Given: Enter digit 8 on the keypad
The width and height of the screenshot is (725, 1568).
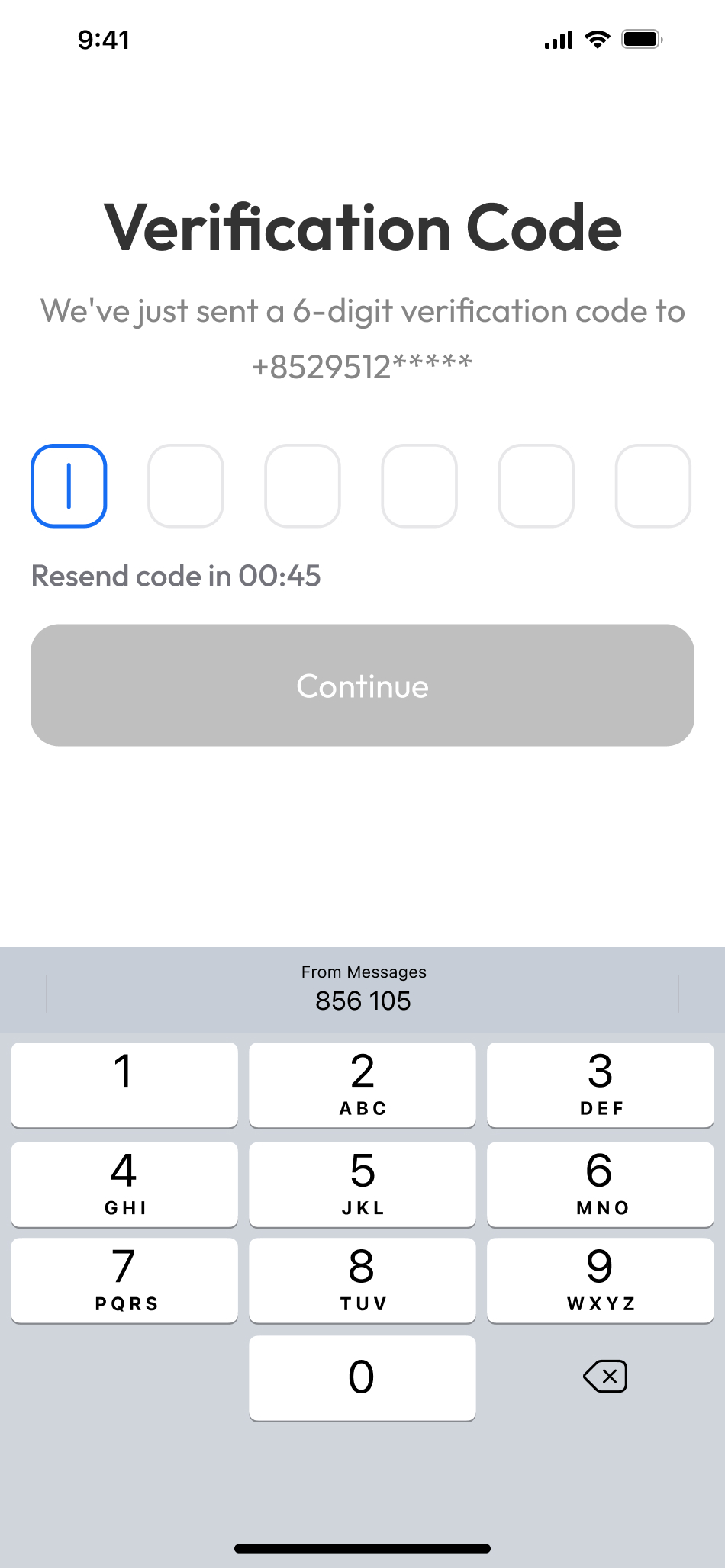Looking at the screenshot, I should pyautogui.click(x=362, y=1280).
